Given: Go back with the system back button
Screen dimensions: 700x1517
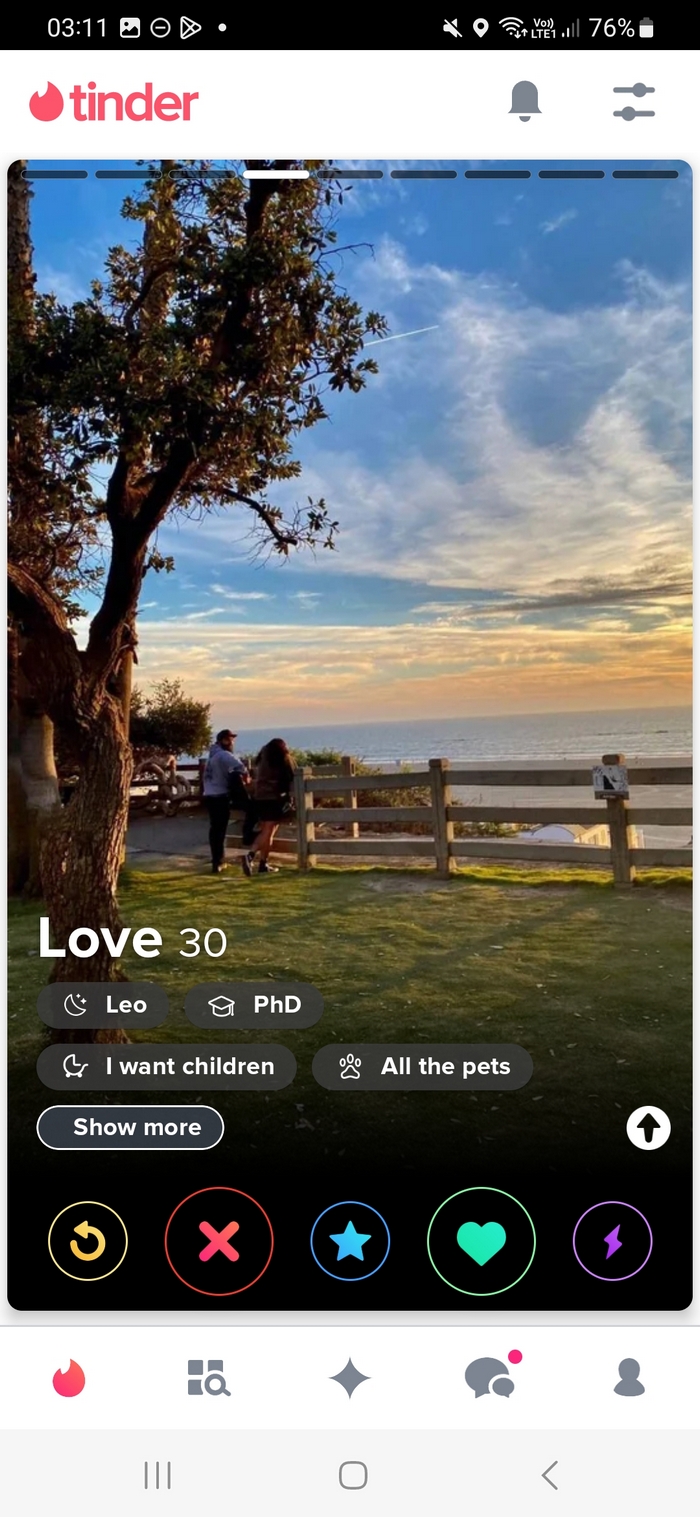Looking at the screenshot, I should pos(549,1475).
